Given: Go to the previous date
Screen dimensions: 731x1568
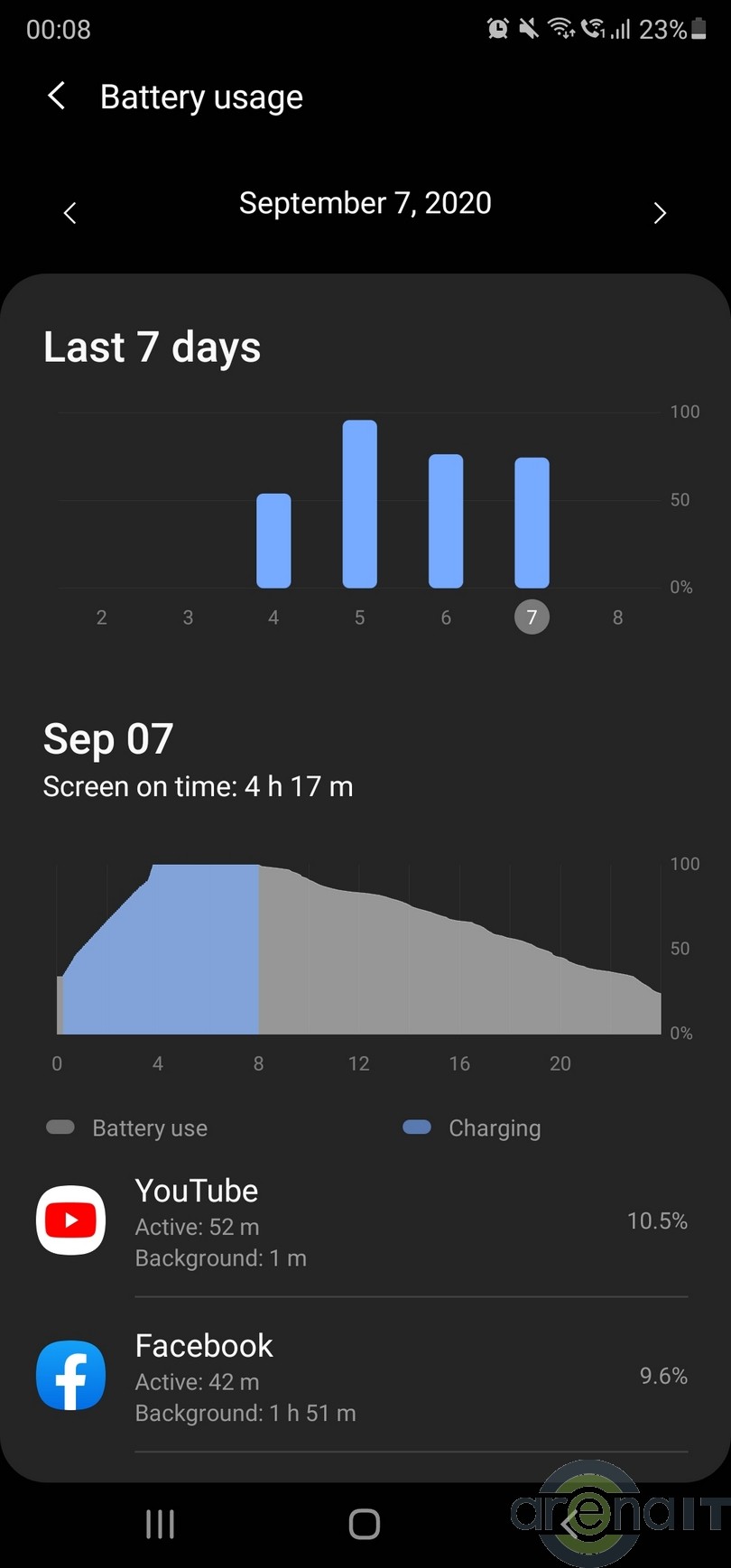Looking at the screenshot, I should coord(69,213).
